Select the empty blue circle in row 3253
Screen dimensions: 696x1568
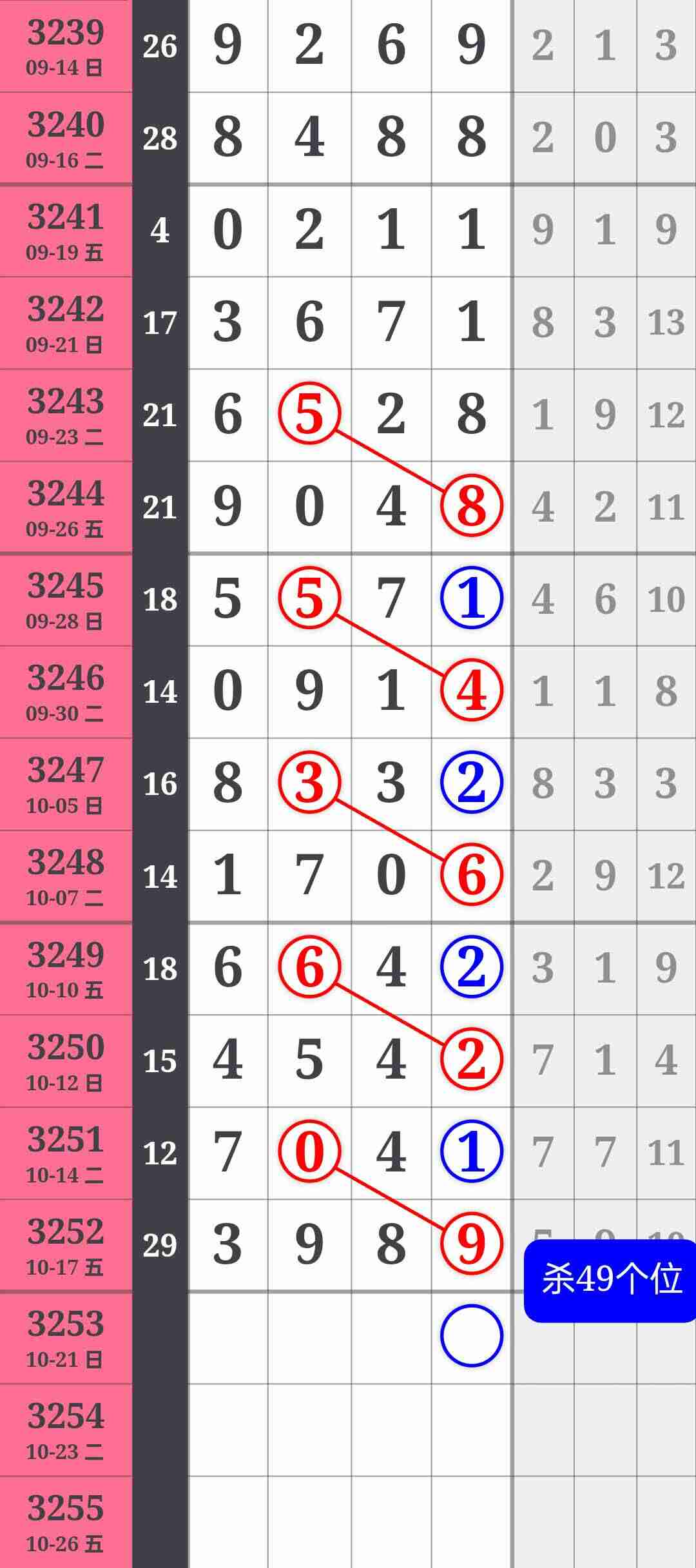click(471, 1335)
